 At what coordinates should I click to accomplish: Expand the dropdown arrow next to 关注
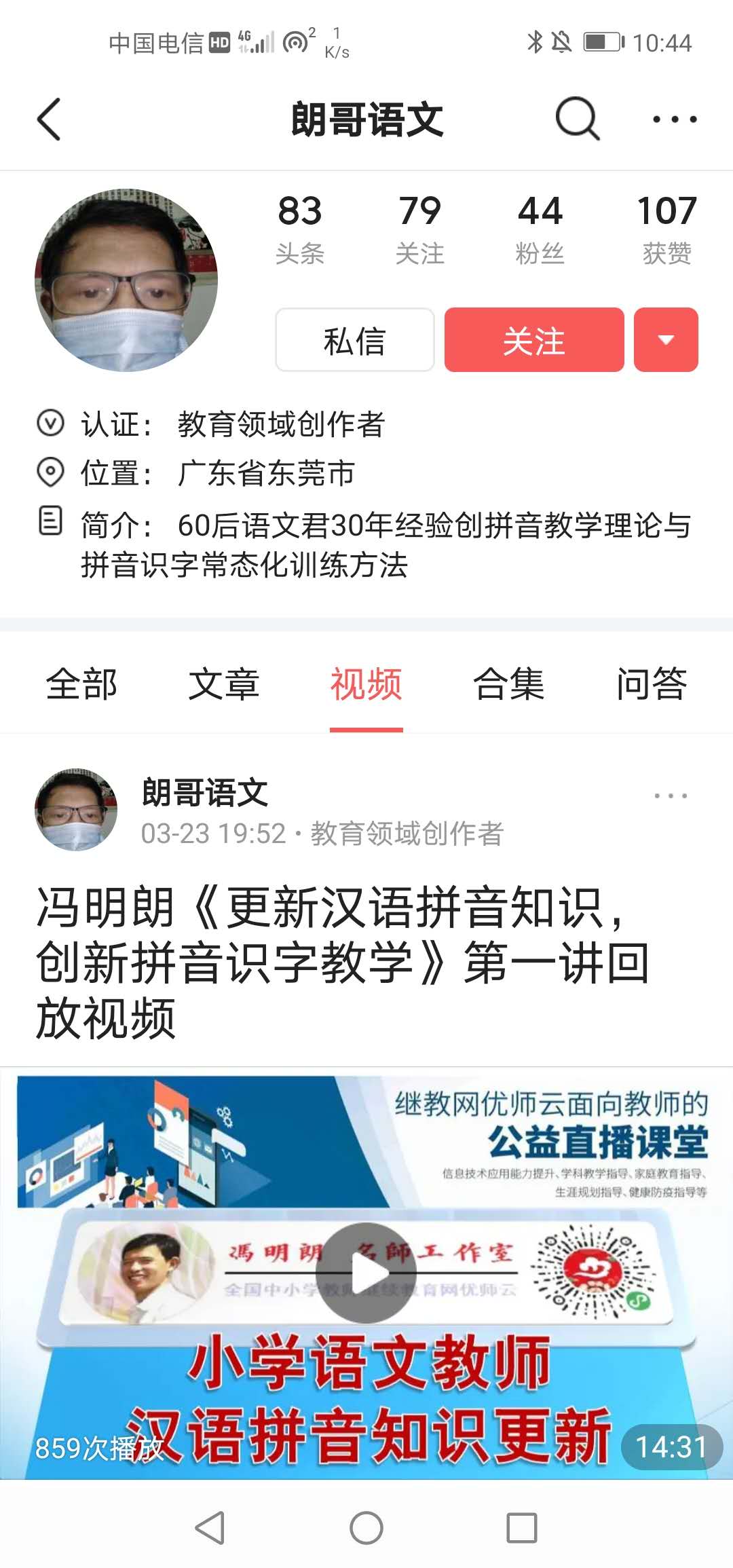(664, 341)
